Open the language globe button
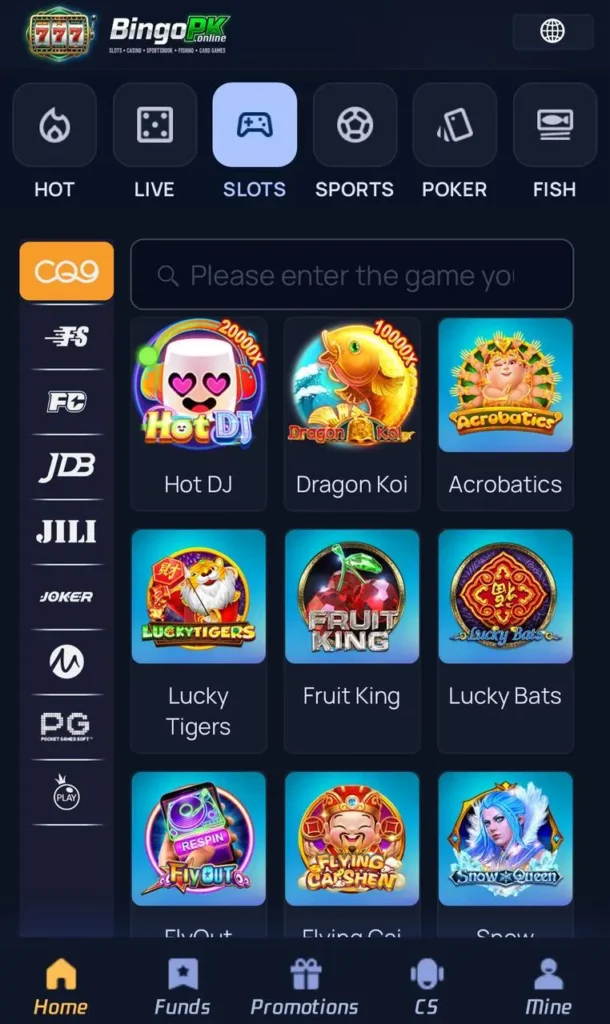Viewport: 610px width, 1024px height. point(553,31)
